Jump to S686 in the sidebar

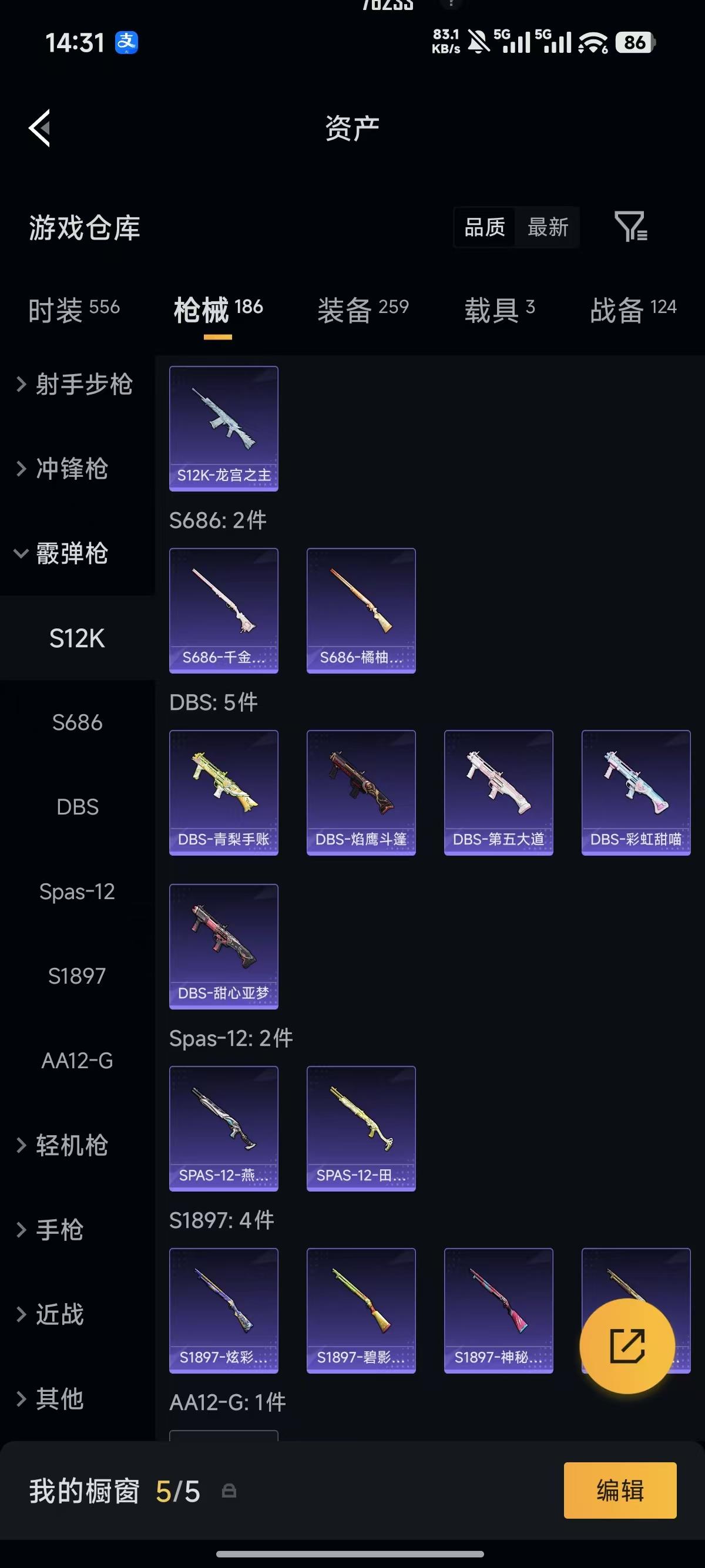pyautogui.click(x=78, y=722)
